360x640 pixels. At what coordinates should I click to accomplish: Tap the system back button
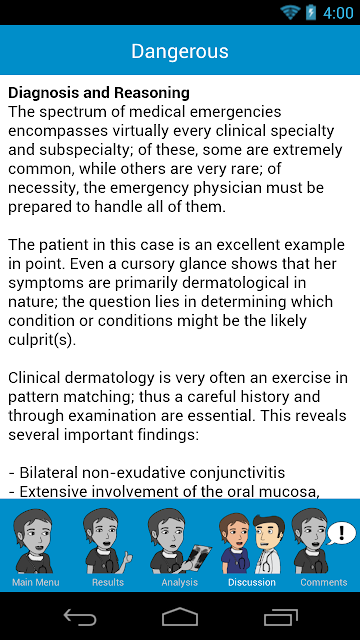(x=80, y=616)
